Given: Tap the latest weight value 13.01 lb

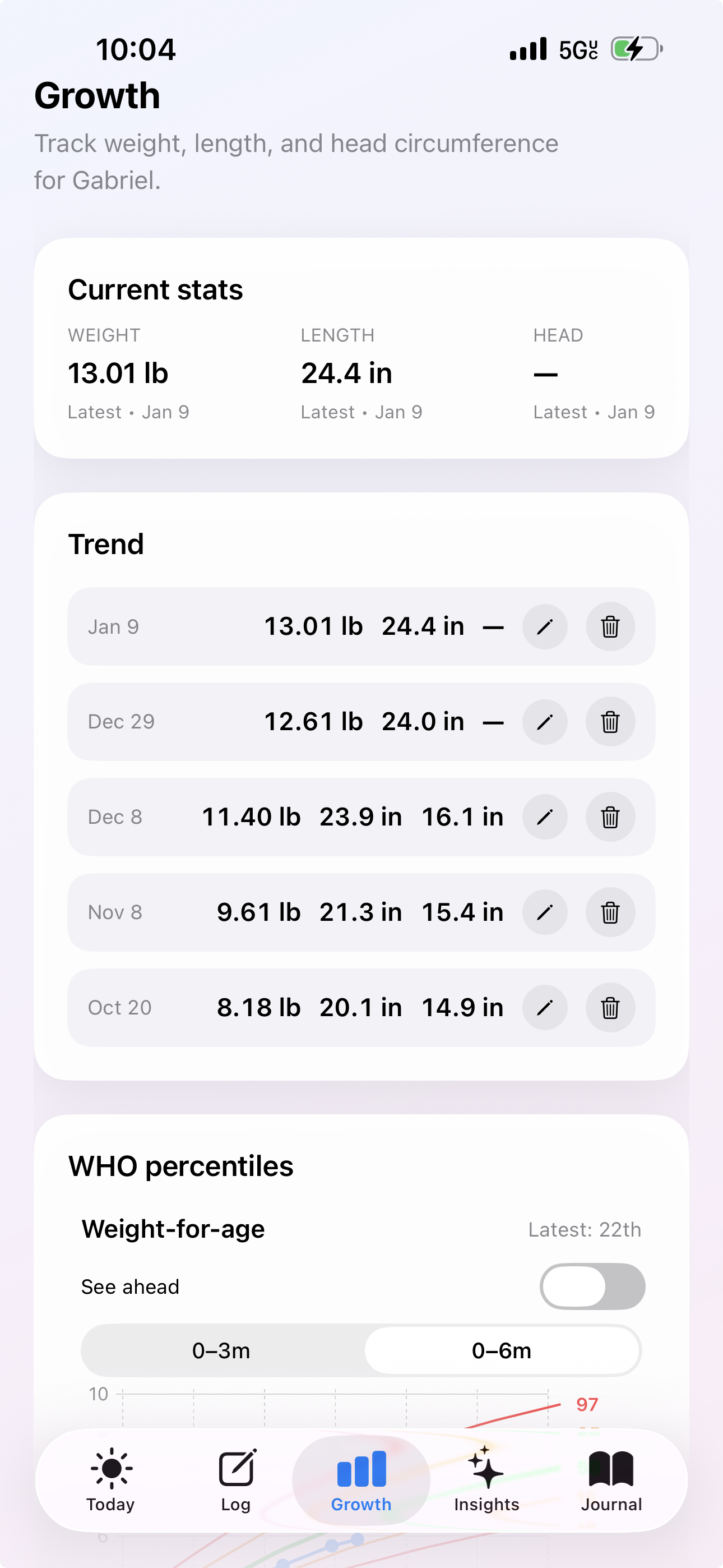Looking at the screenshot, I should pyautogui.click(x=119, y=373).
